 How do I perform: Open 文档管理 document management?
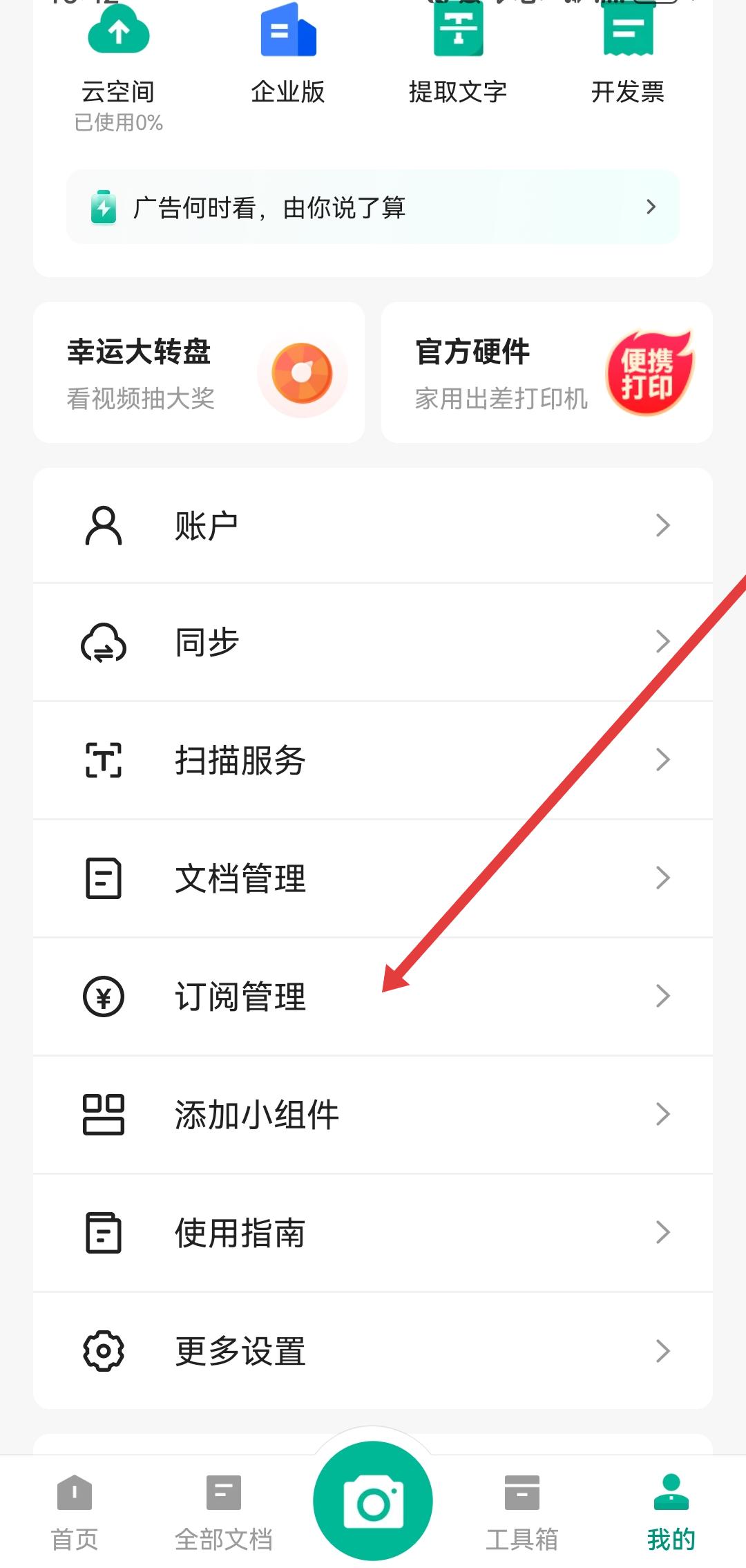[373, 878]
